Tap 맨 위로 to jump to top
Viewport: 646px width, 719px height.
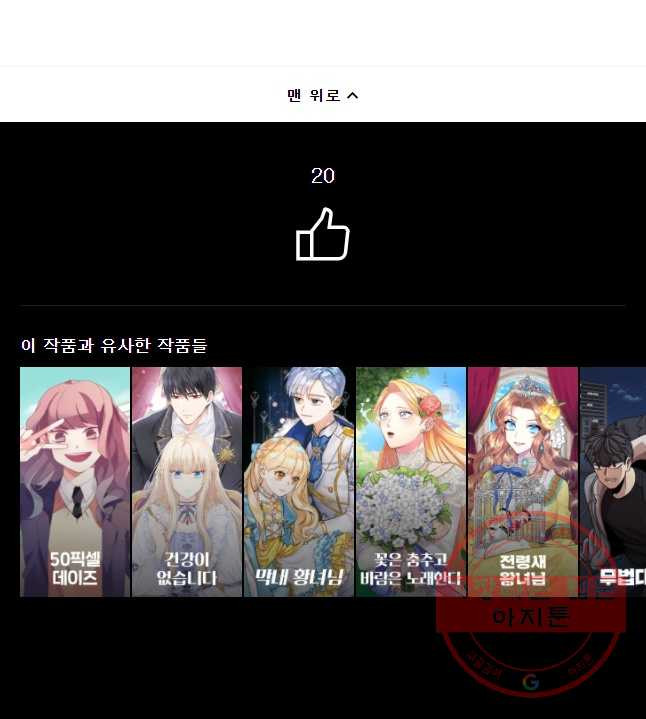322,95
